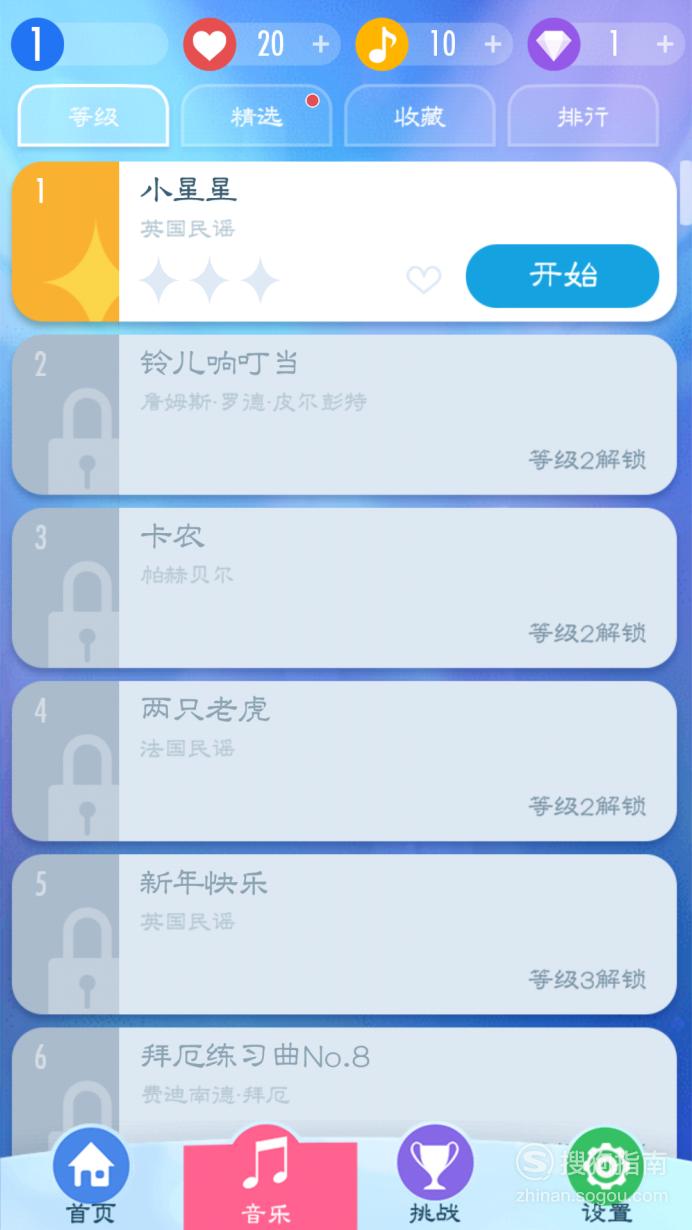Screen dimensions: 692x1230
Task: Add more diamonds with the plus
Action: tap(665, 44)
